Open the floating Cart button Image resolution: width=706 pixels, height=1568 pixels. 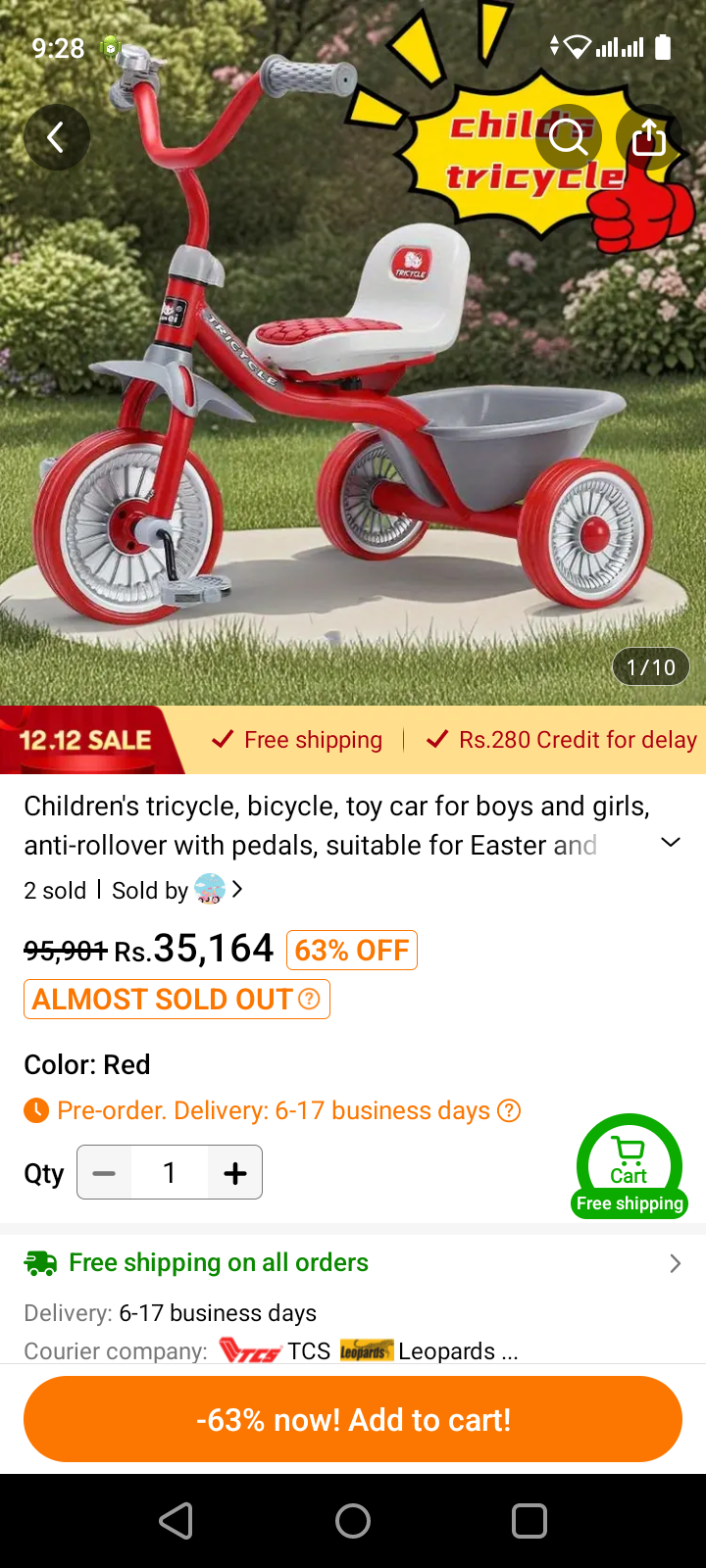630,1165
